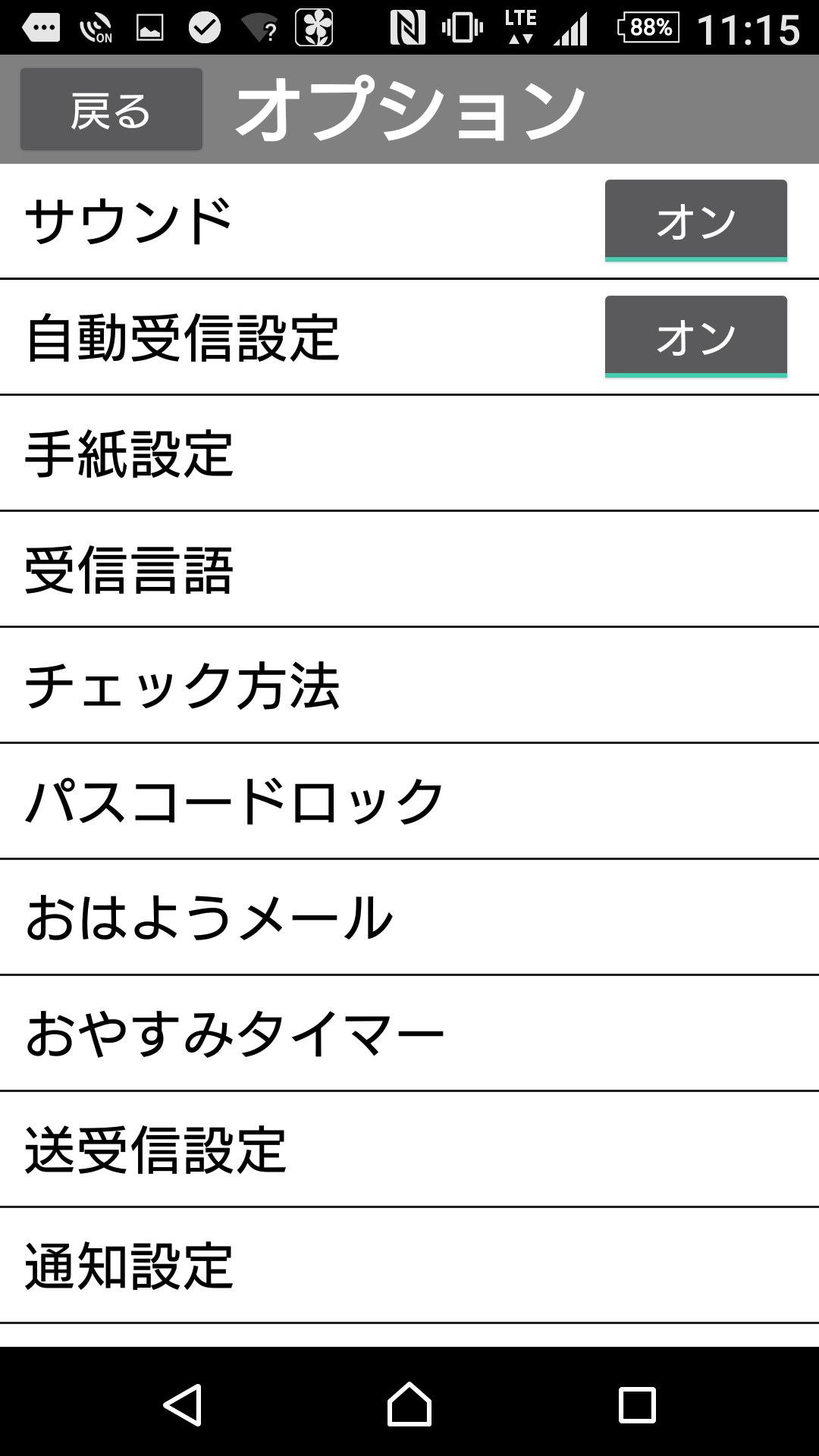Open パスコードロック settings
The image size is (819, 1456).
409,802
